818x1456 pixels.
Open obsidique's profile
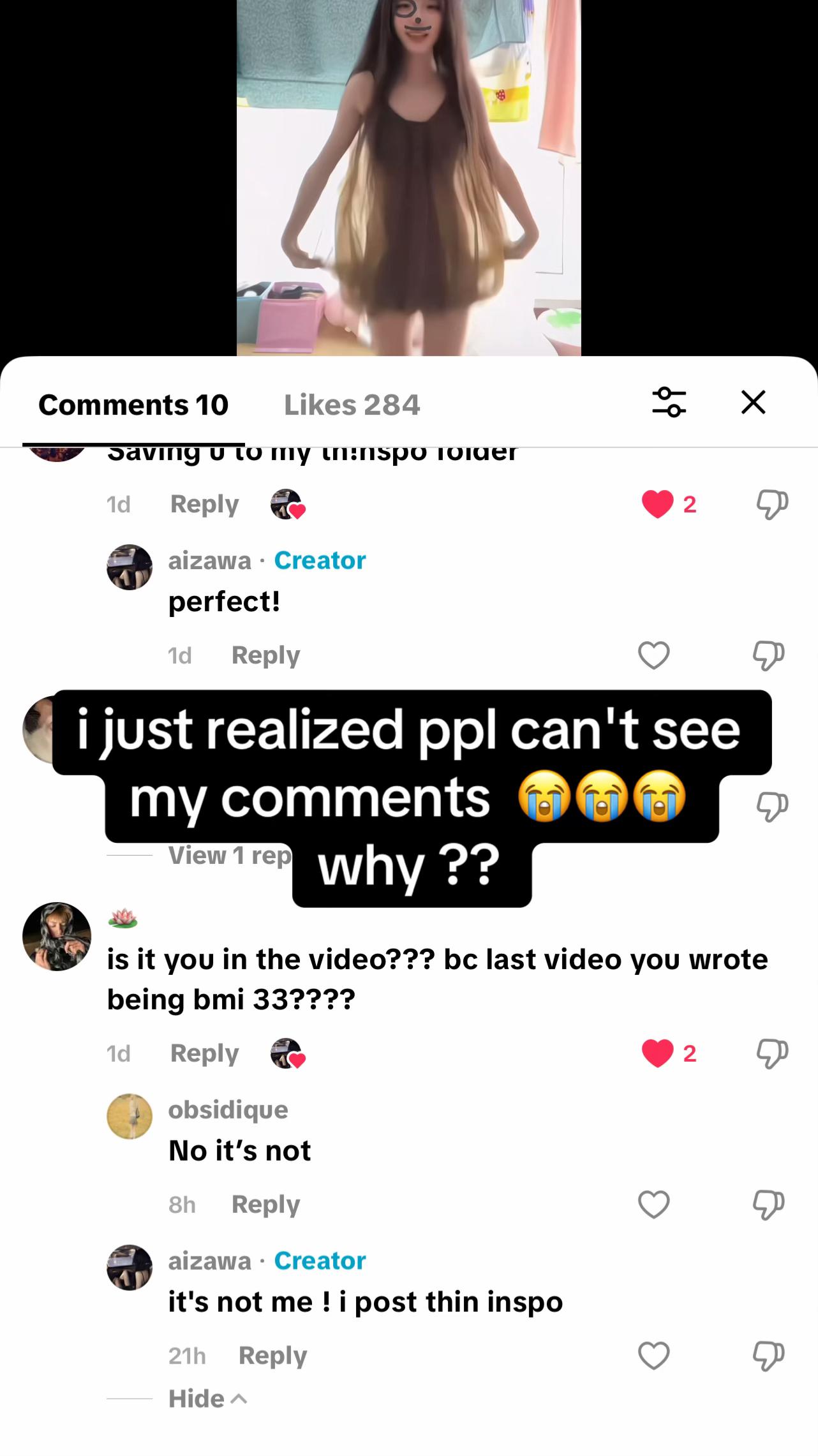(130, 1117)
